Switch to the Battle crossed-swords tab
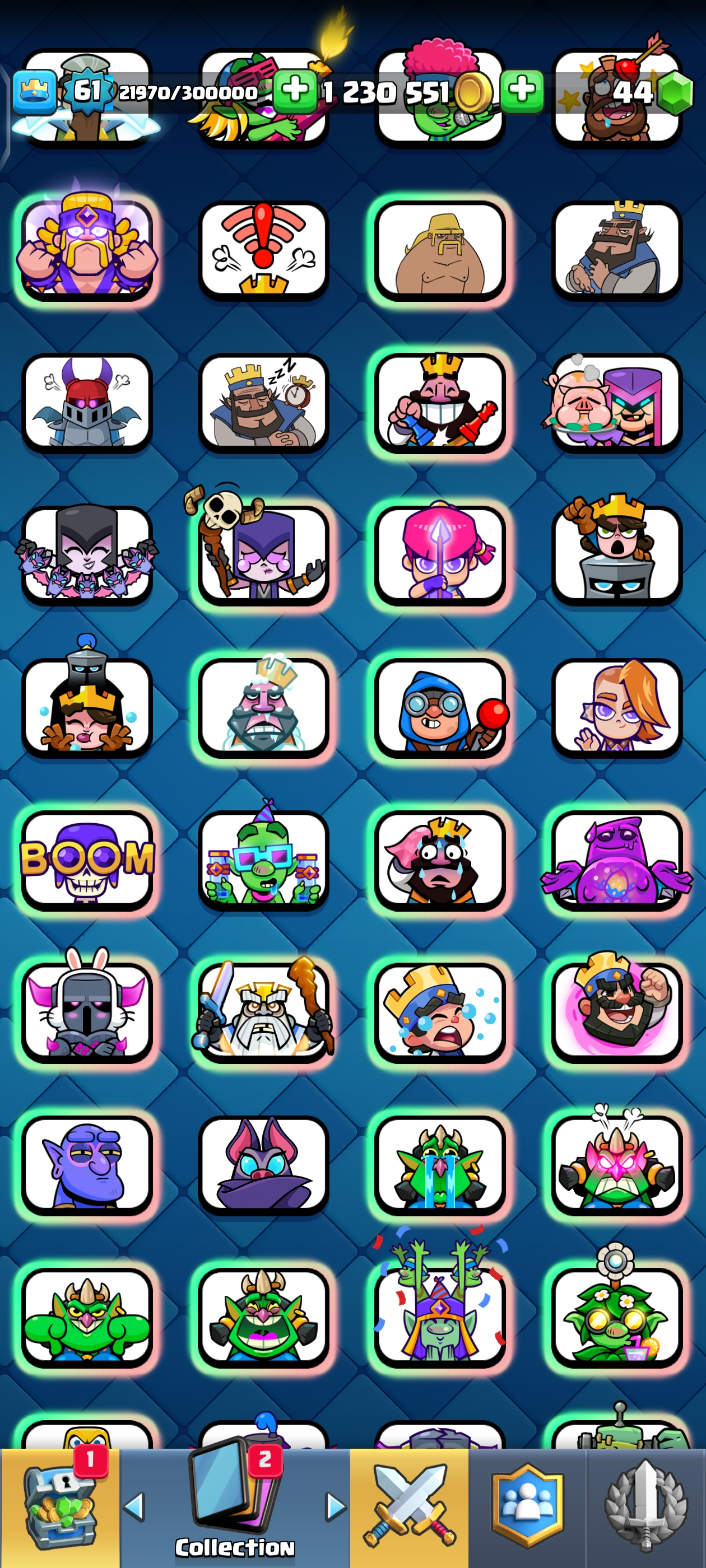Screen dimensions: 706x1568 408,1508
